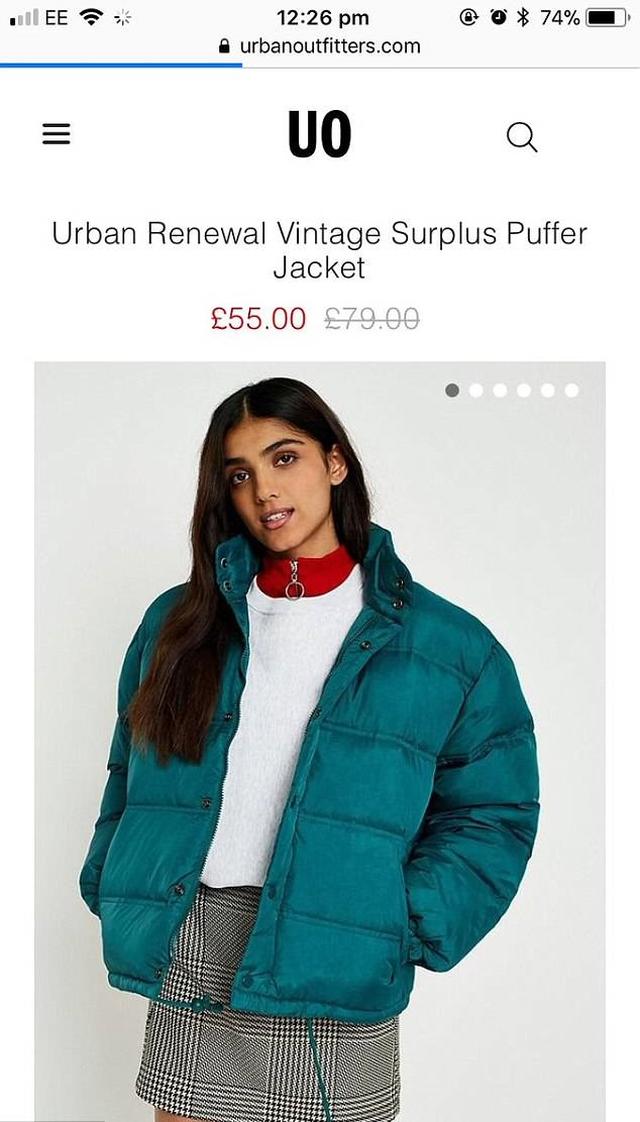Open the green puffer jacket product photo
Viewport: 640px width, 1122px height.
click(320, 740)
